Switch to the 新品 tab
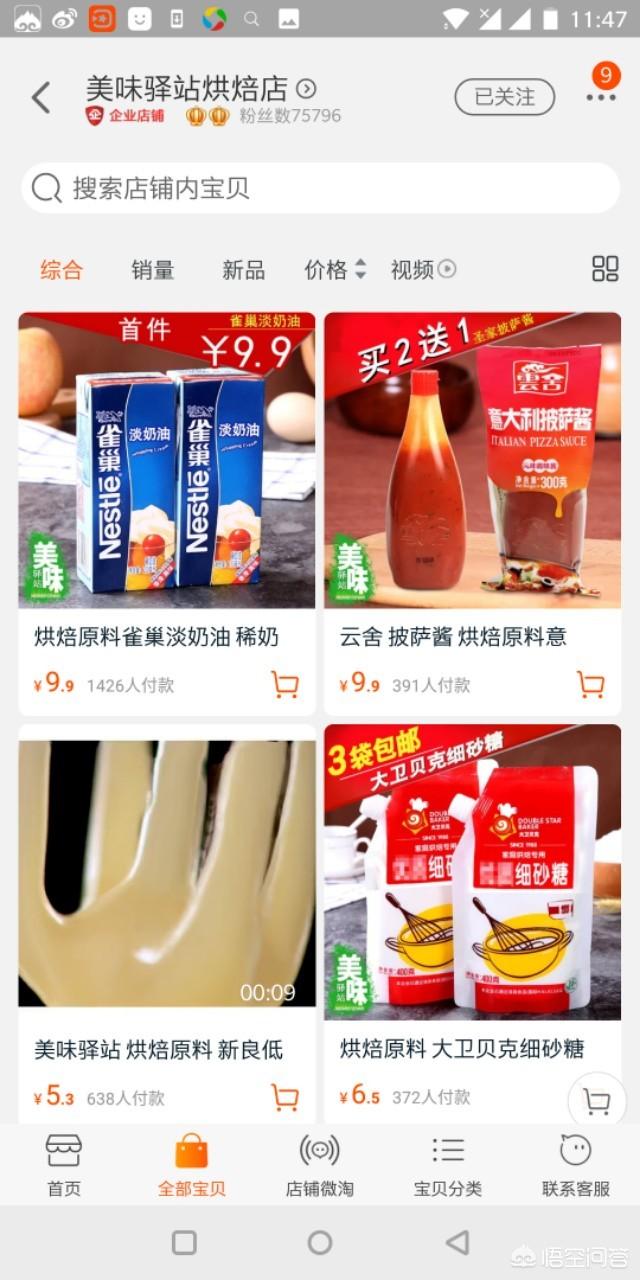This screenshot has width=640, height=1280. (x=243, y=269)
